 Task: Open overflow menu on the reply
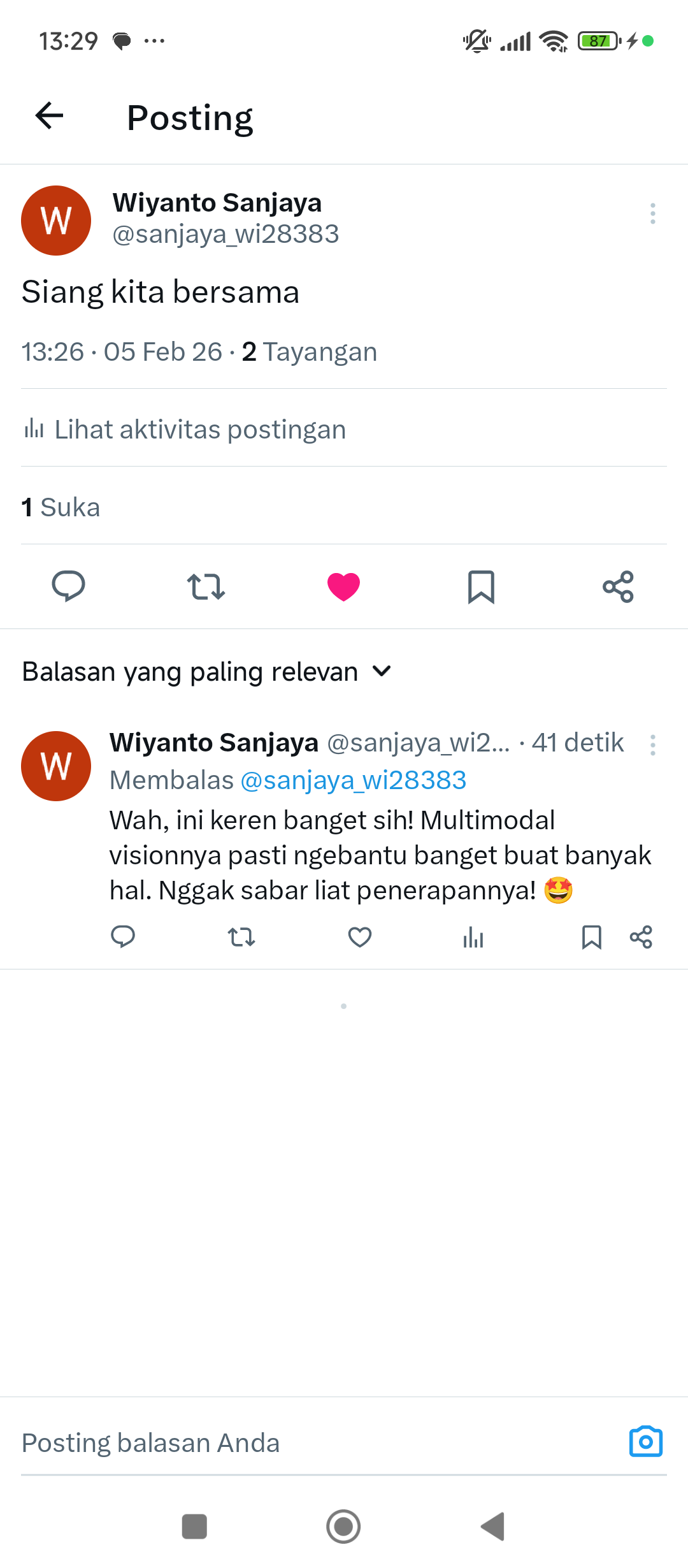click(652, 744)
